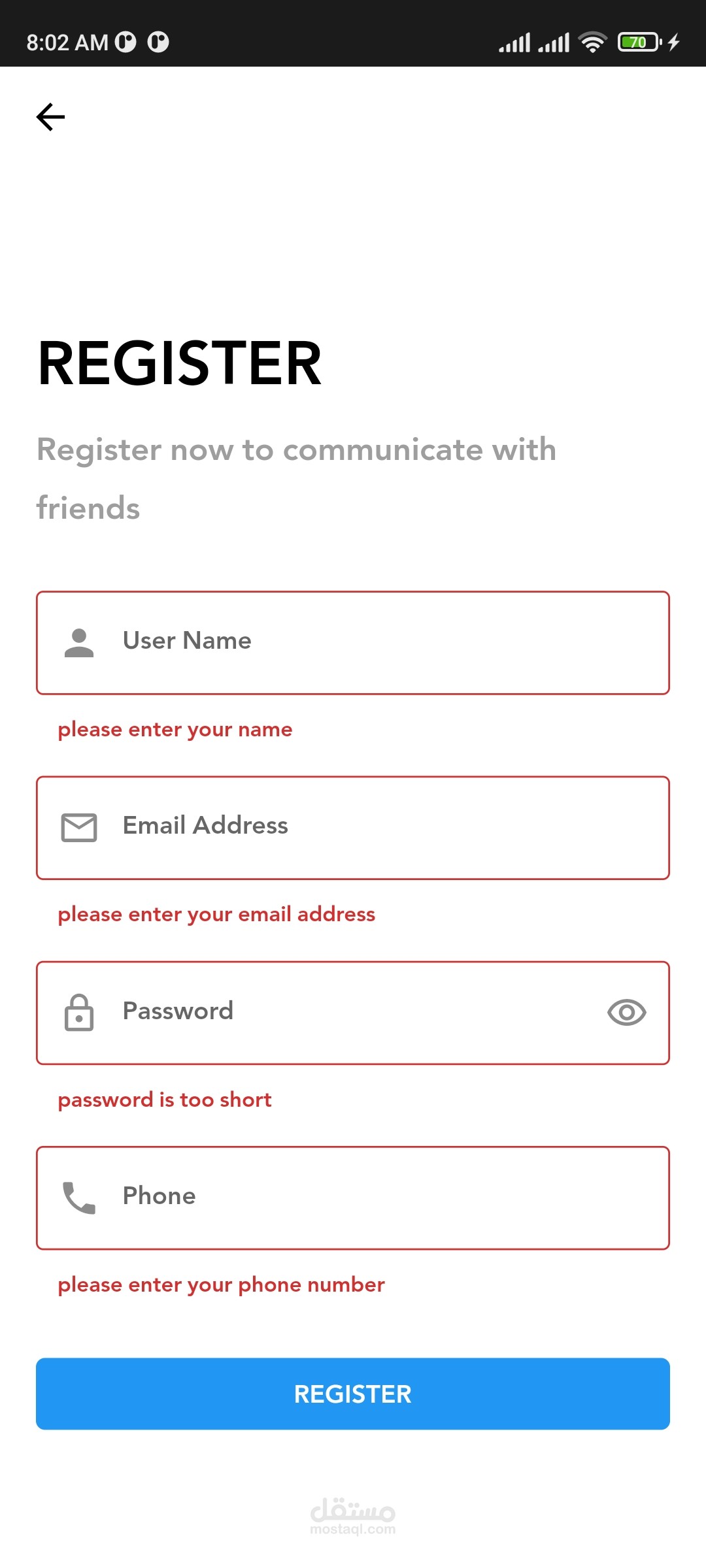706x1568 pixels.
Task: Go back using the arrow icon
Action: [x=50, y=117]
